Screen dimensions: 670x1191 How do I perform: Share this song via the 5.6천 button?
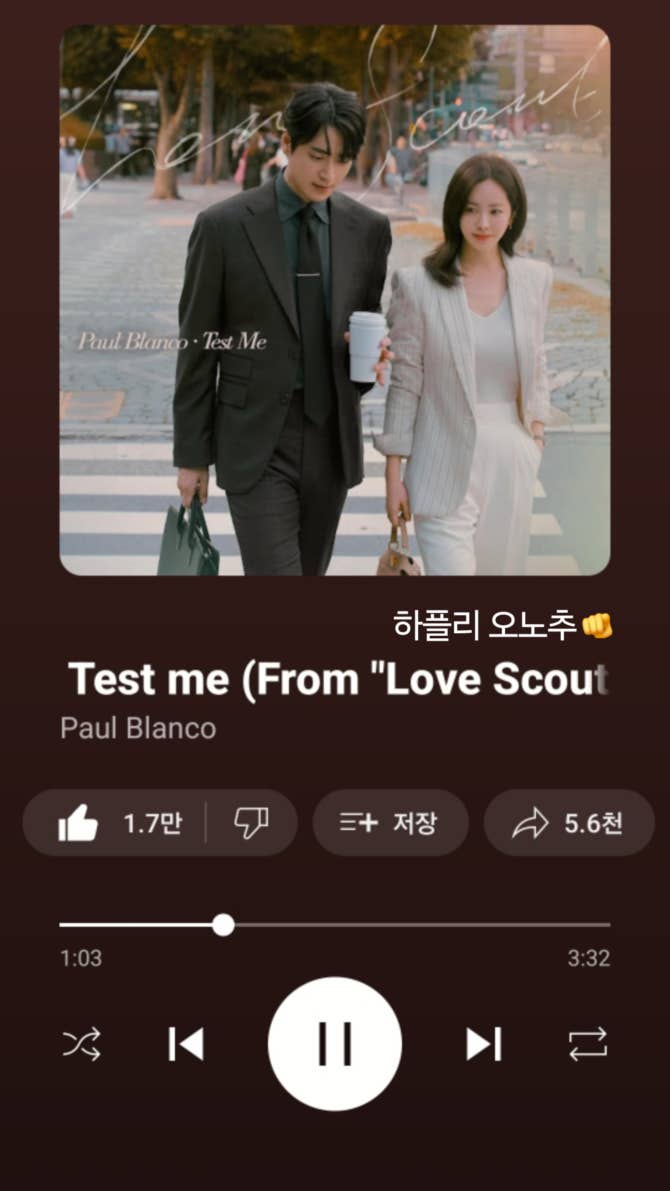tap(568, 823)
